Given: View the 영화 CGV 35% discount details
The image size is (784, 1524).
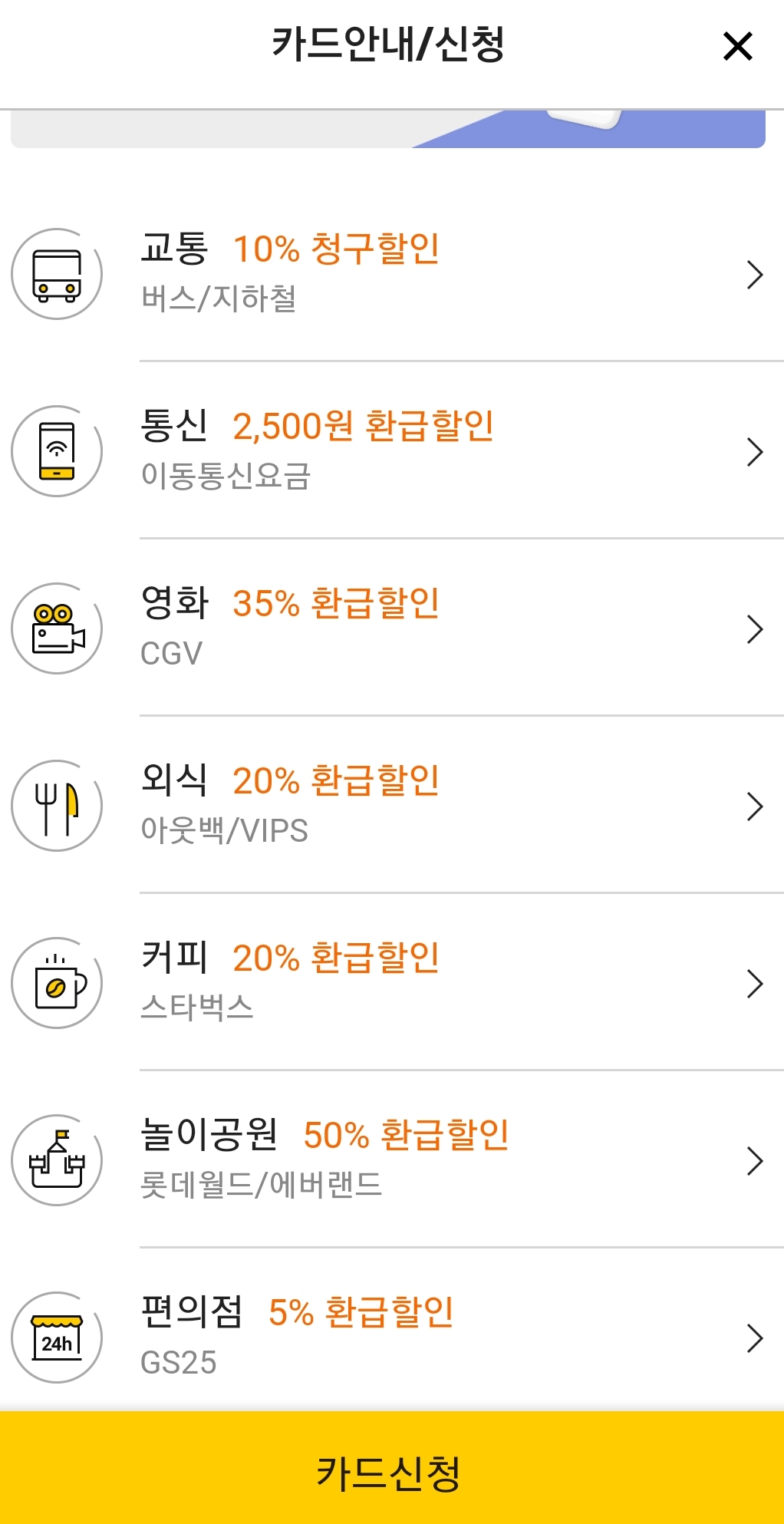Looking at the screenshot, I should click(392, 628).
